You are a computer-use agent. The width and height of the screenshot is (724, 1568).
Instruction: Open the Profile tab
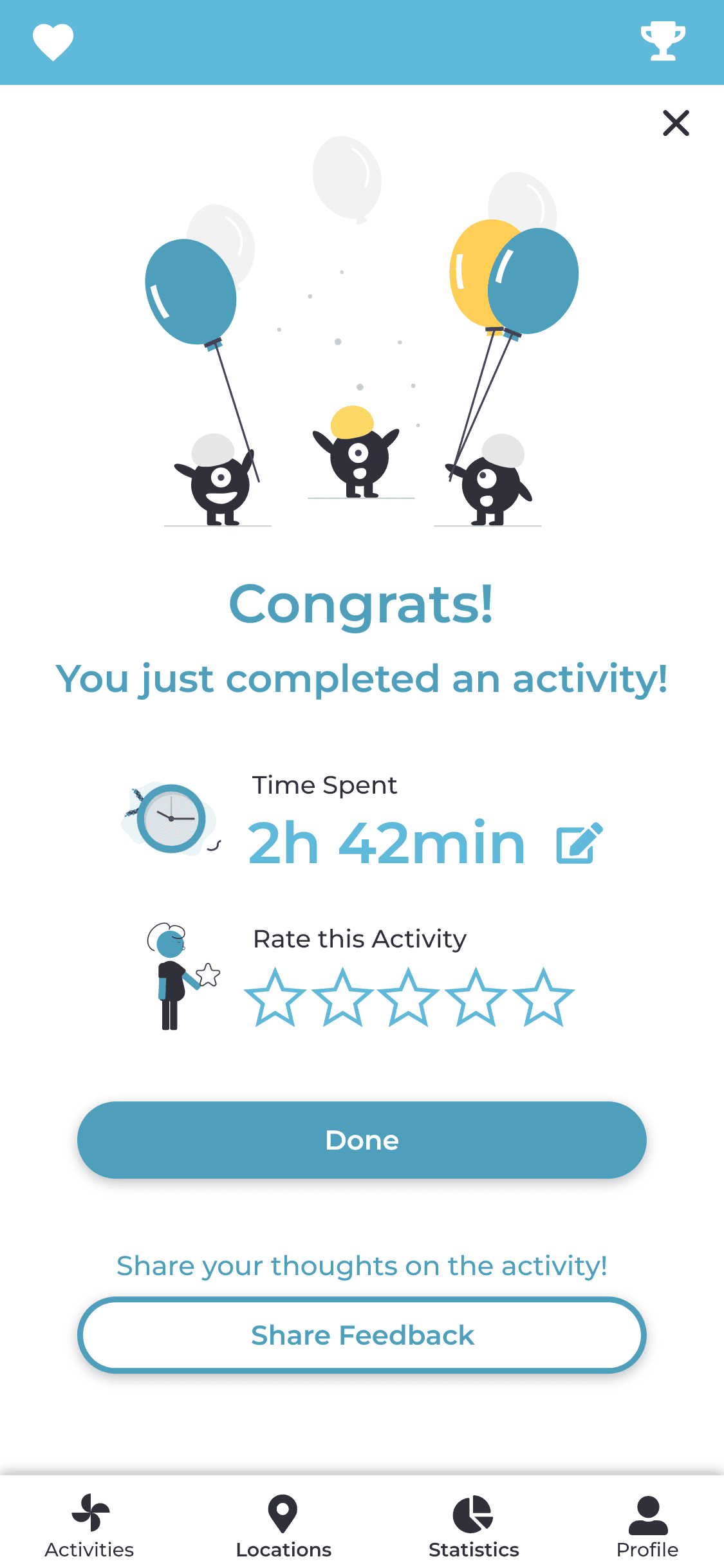[x=647, y=1526]
